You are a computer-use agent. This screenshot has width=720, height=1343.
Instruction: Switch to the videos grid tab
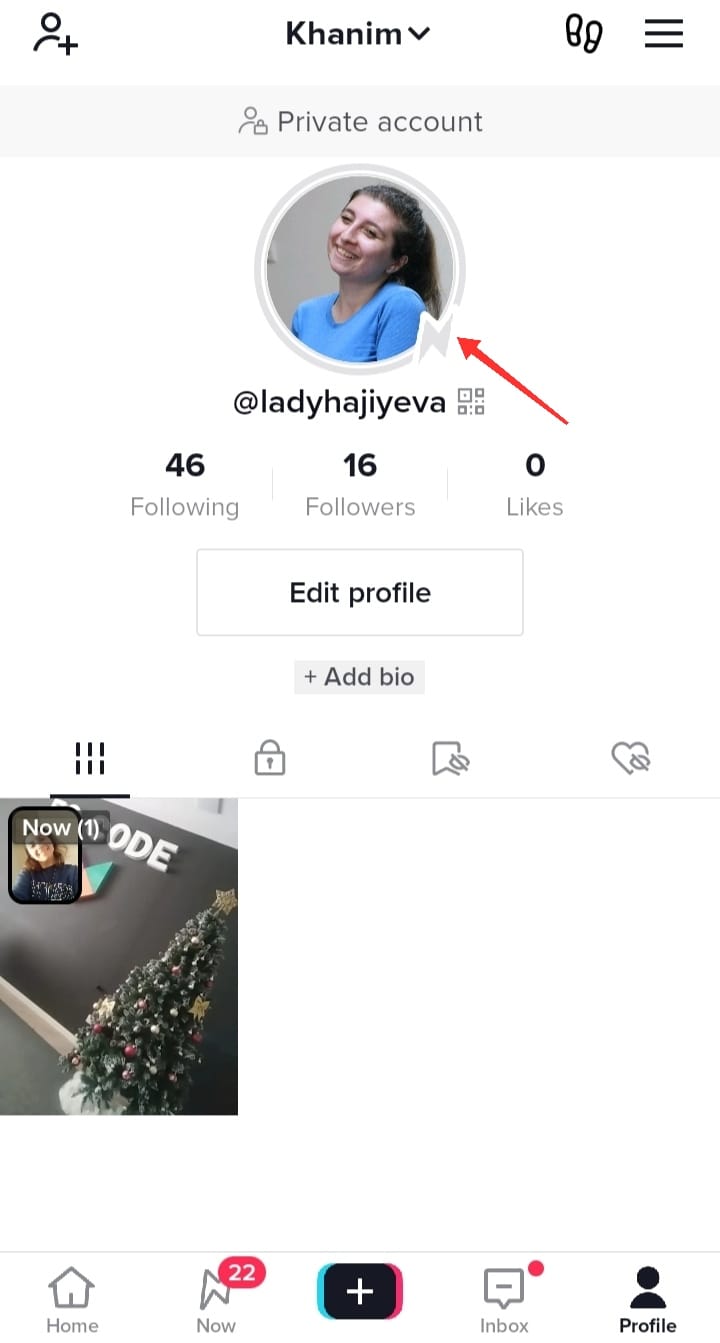point(90,759)
